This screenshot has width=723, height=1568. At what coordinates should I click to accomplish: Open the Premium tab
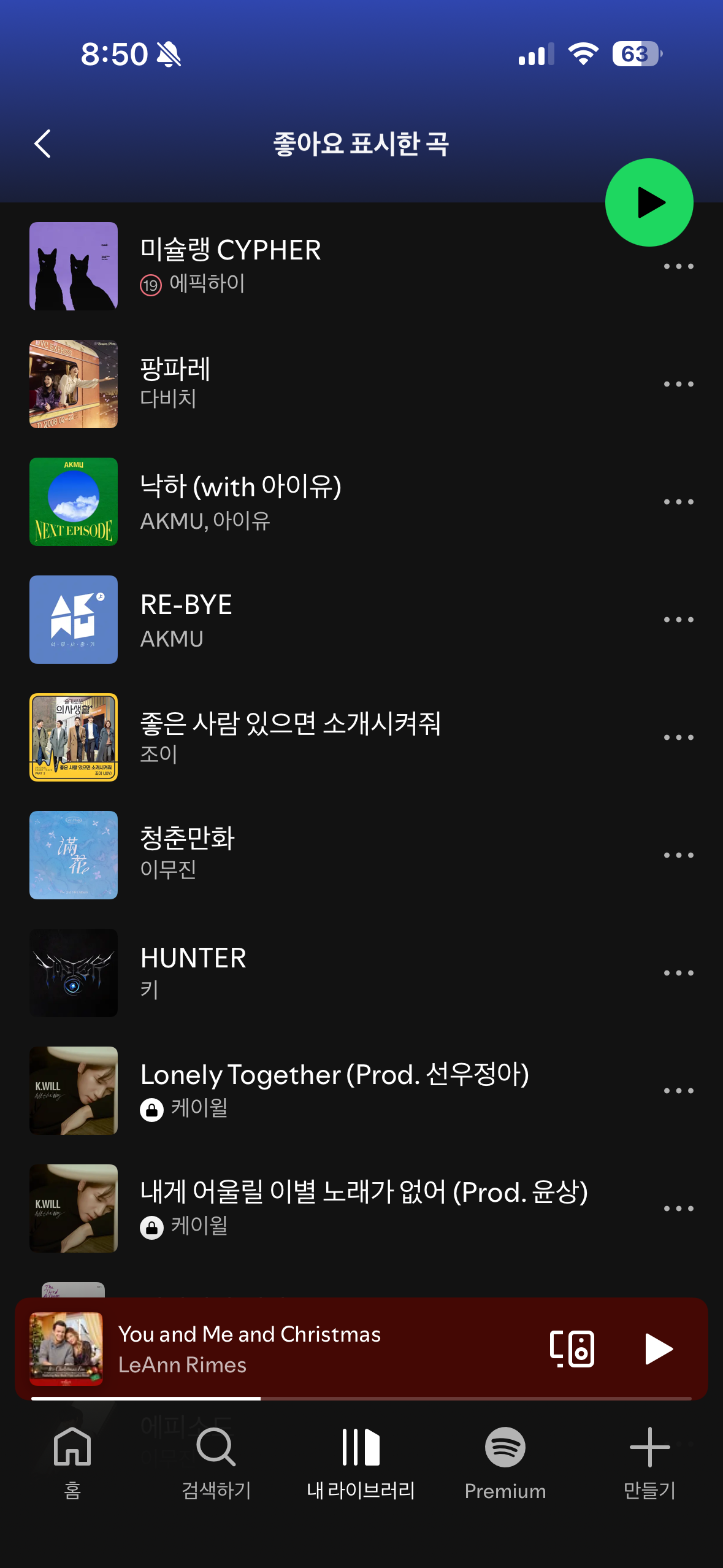505,1464
